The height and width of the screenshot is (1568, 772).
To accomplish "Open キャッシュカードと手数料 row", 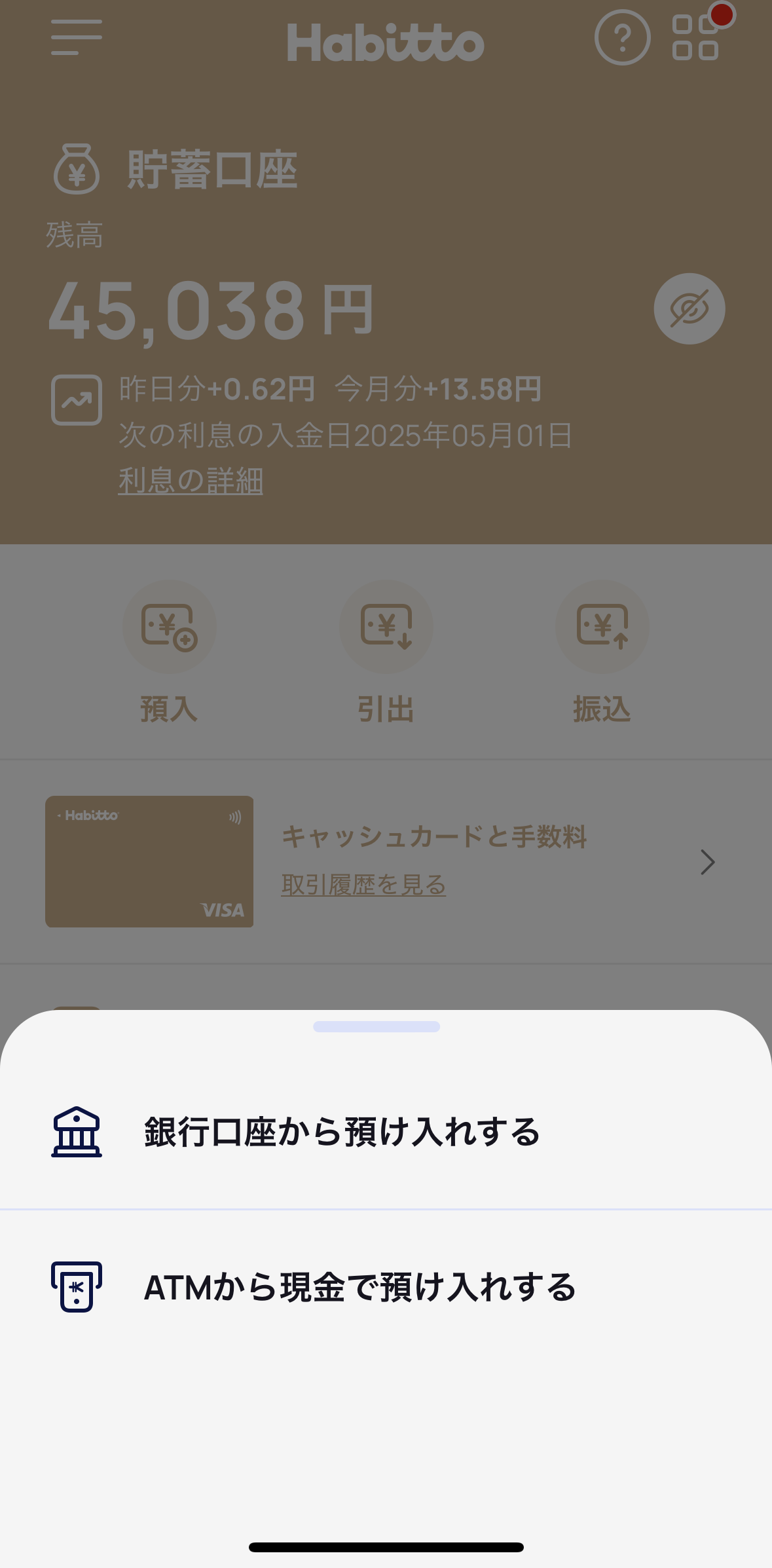I will pos(386,862).
